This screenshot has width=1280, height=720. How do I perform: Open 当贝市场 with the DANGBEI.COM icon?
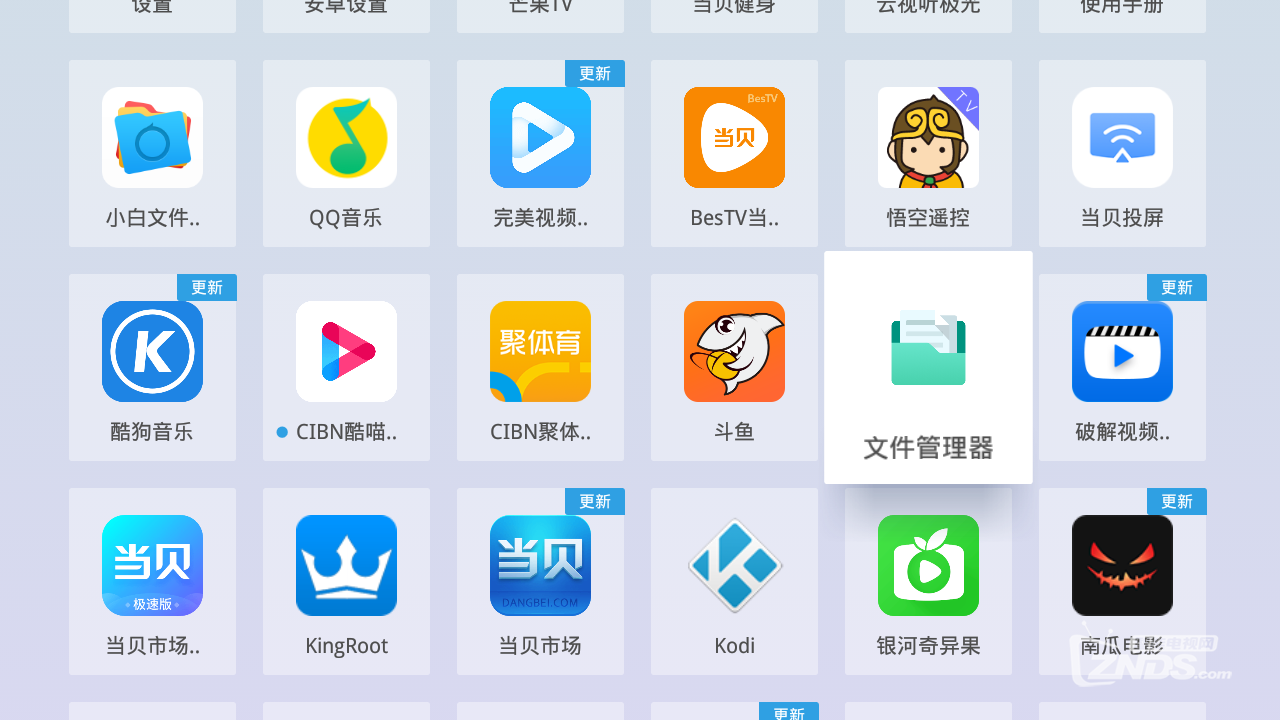click(540, 581)
